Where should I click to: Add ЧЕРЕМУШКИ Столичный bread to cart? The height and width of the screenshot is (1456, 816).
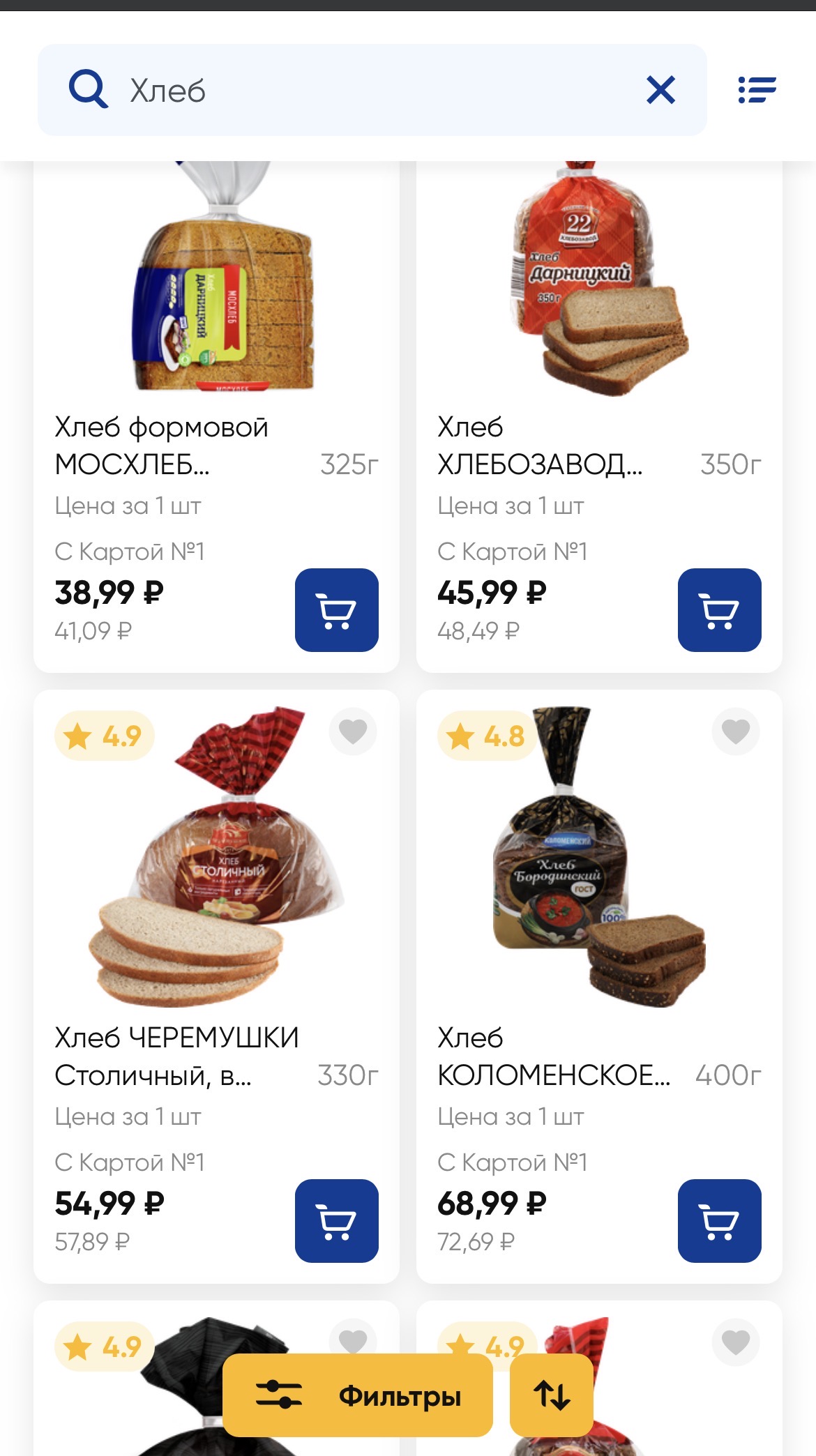(336, 1221)
